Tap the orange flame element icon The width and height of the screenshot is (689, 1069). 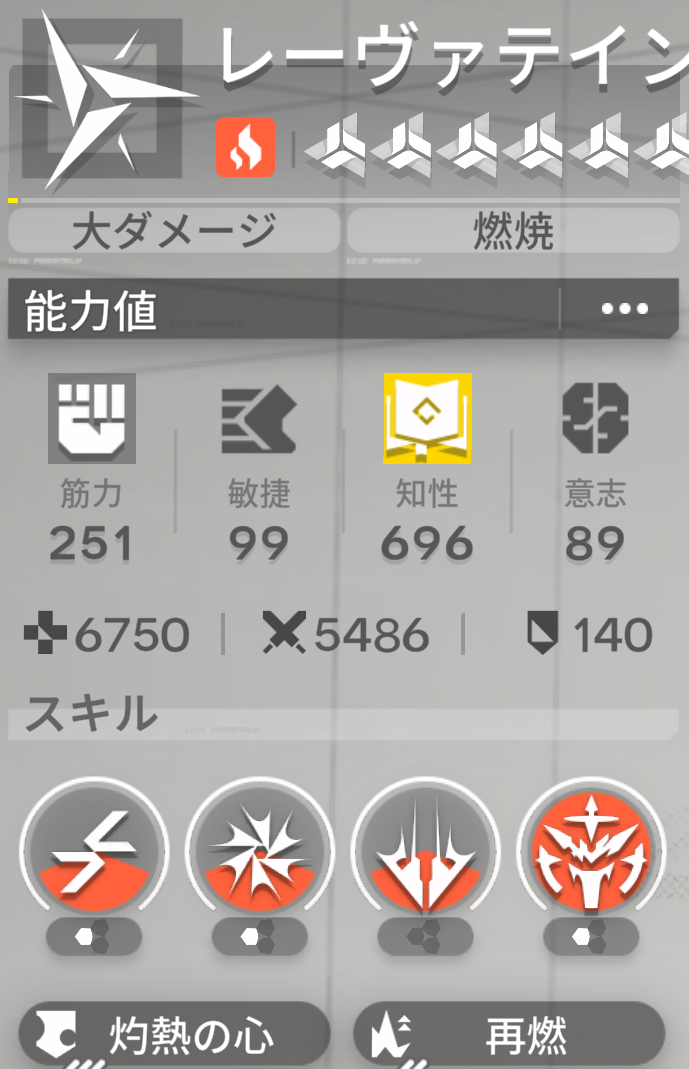pyautogui.click(x=245, y=148)
